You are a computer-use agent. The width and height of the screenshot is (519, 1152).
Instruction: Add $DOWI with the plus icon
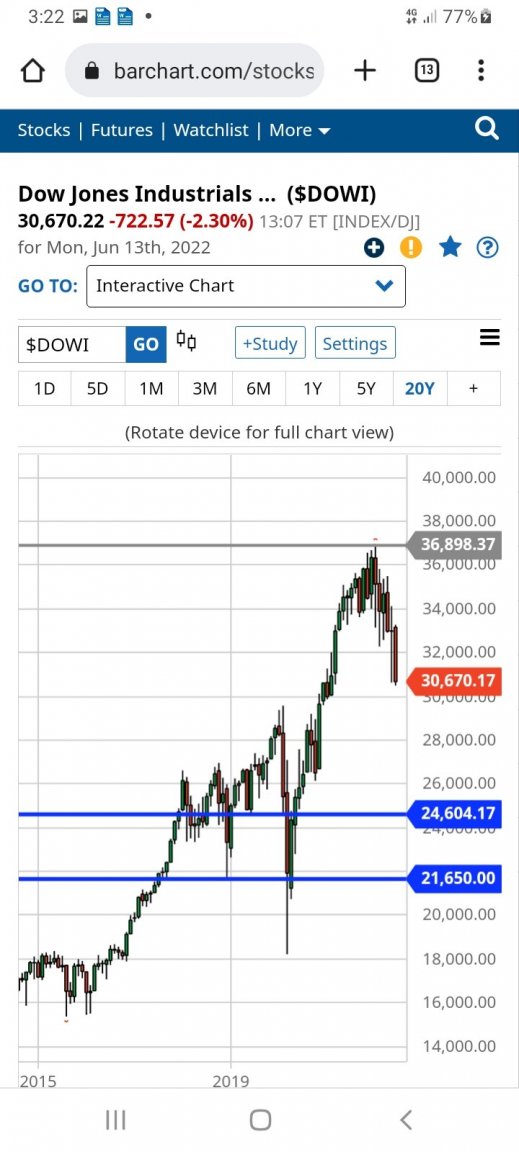pos(374,248)
